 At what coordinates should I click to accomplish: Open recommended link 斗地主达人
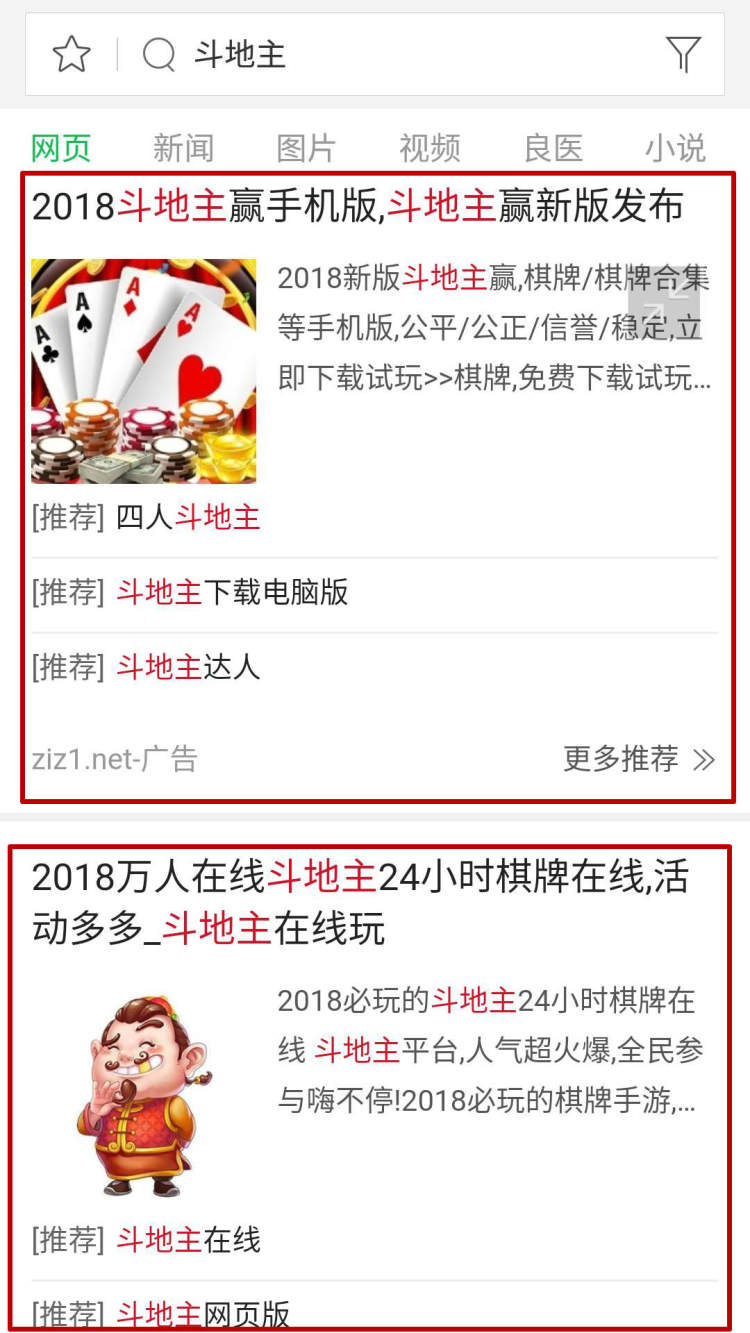click(188, 666)
